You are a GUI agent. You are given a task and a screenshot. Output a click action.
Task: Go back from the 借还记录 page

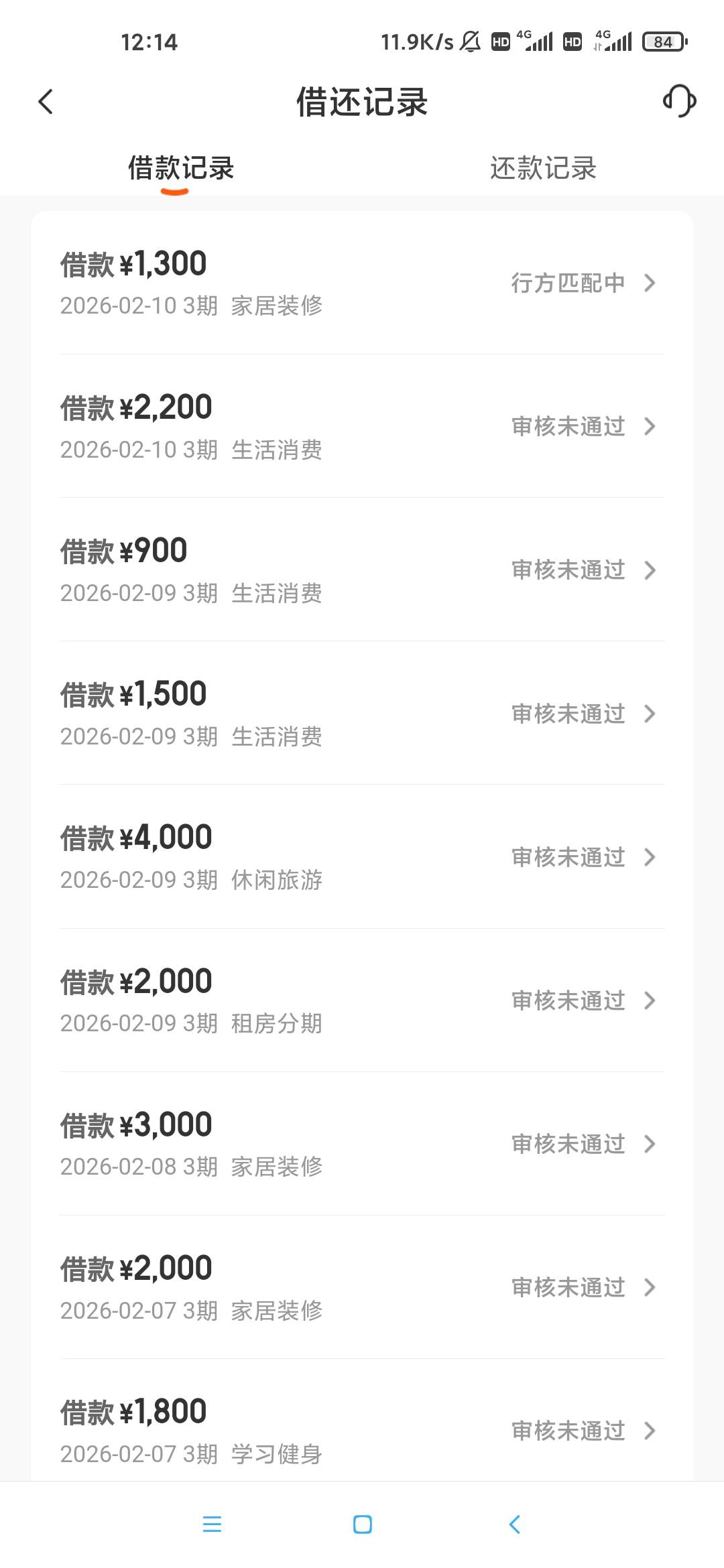click(x=46, y=102)
